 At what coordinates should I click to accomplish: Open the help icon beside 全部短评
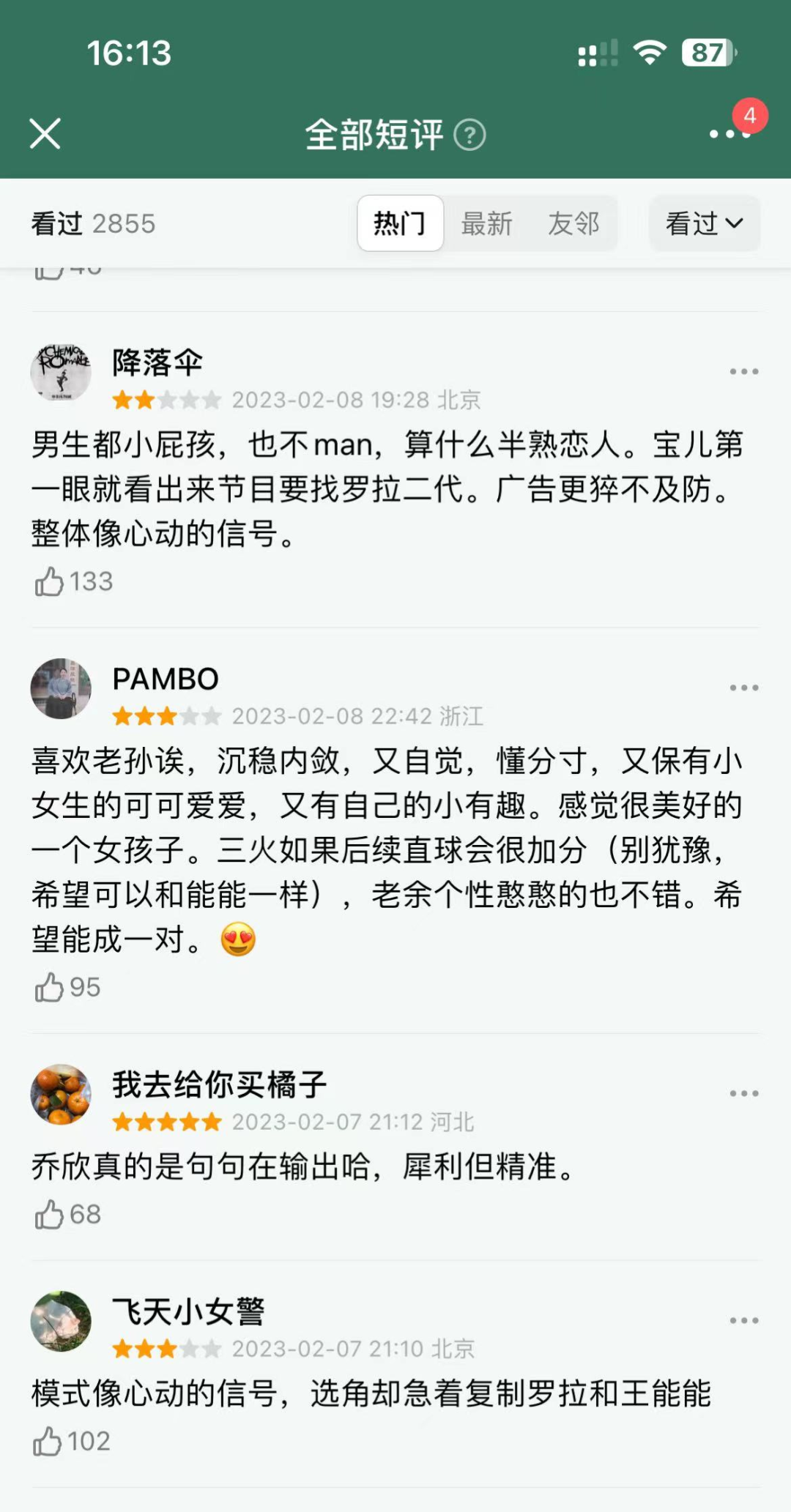point(469,135)
